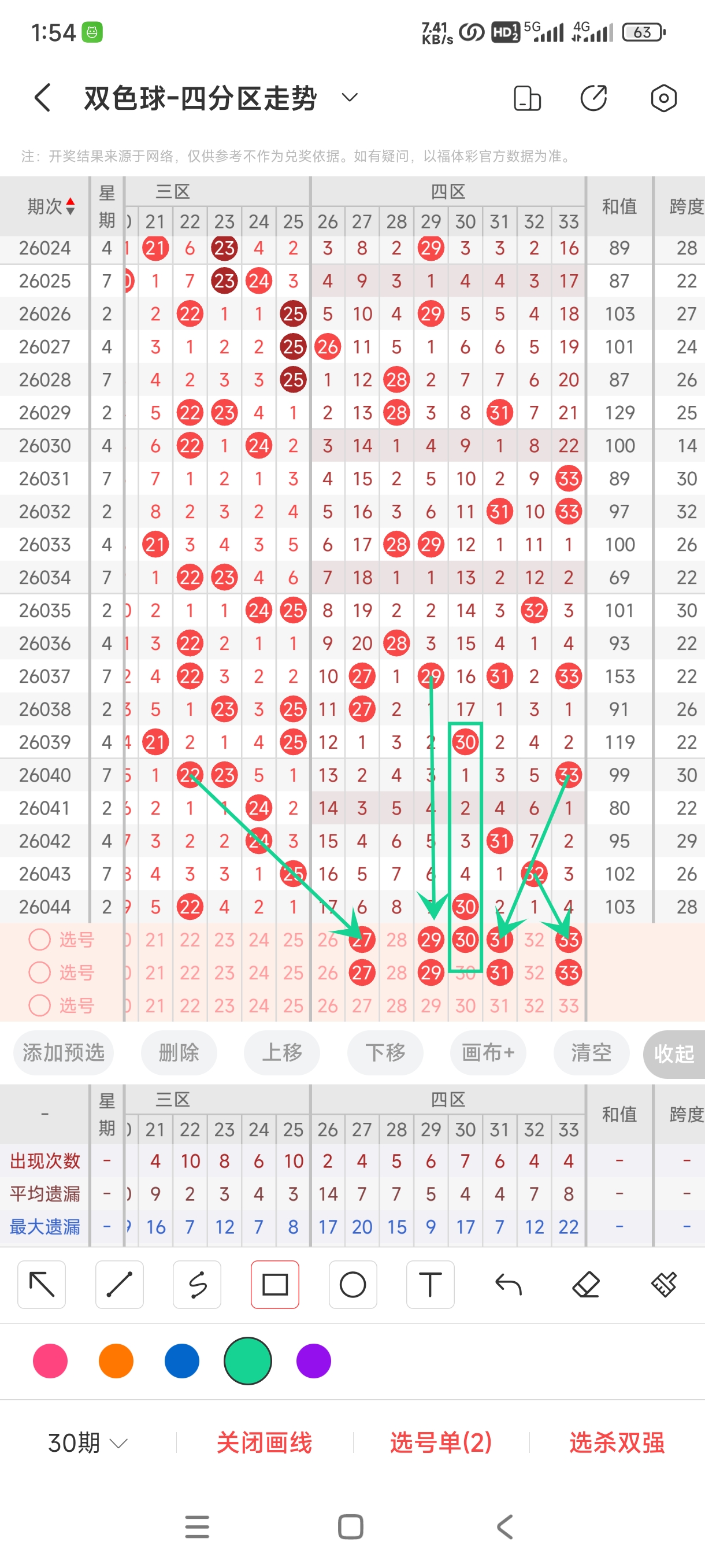
Task: Click the 清空 clear button
Action: (x=591, y=1053)
